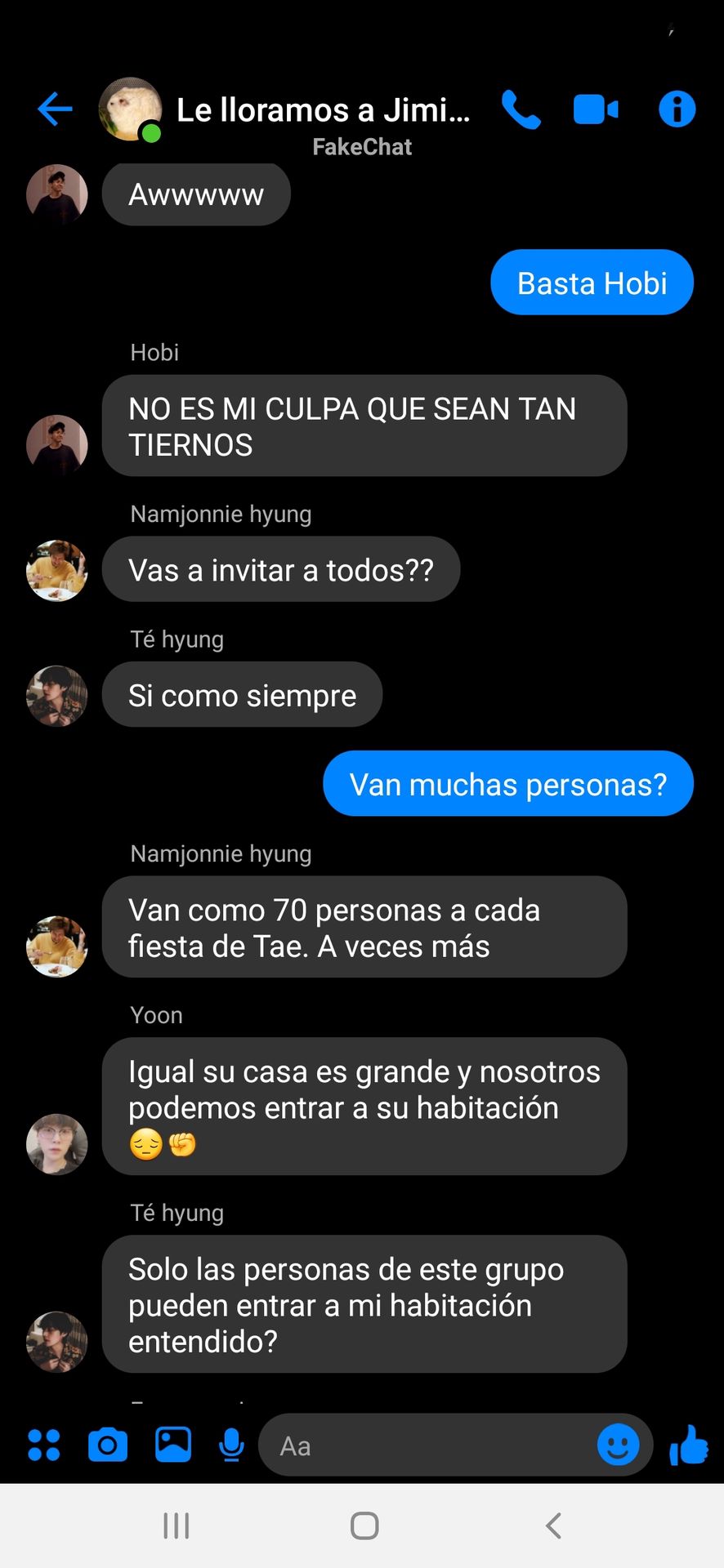This screenshot has width=724, height=1568.
Task: Open the conversation info
Action: pyautogui.click(x=677, y=109)
